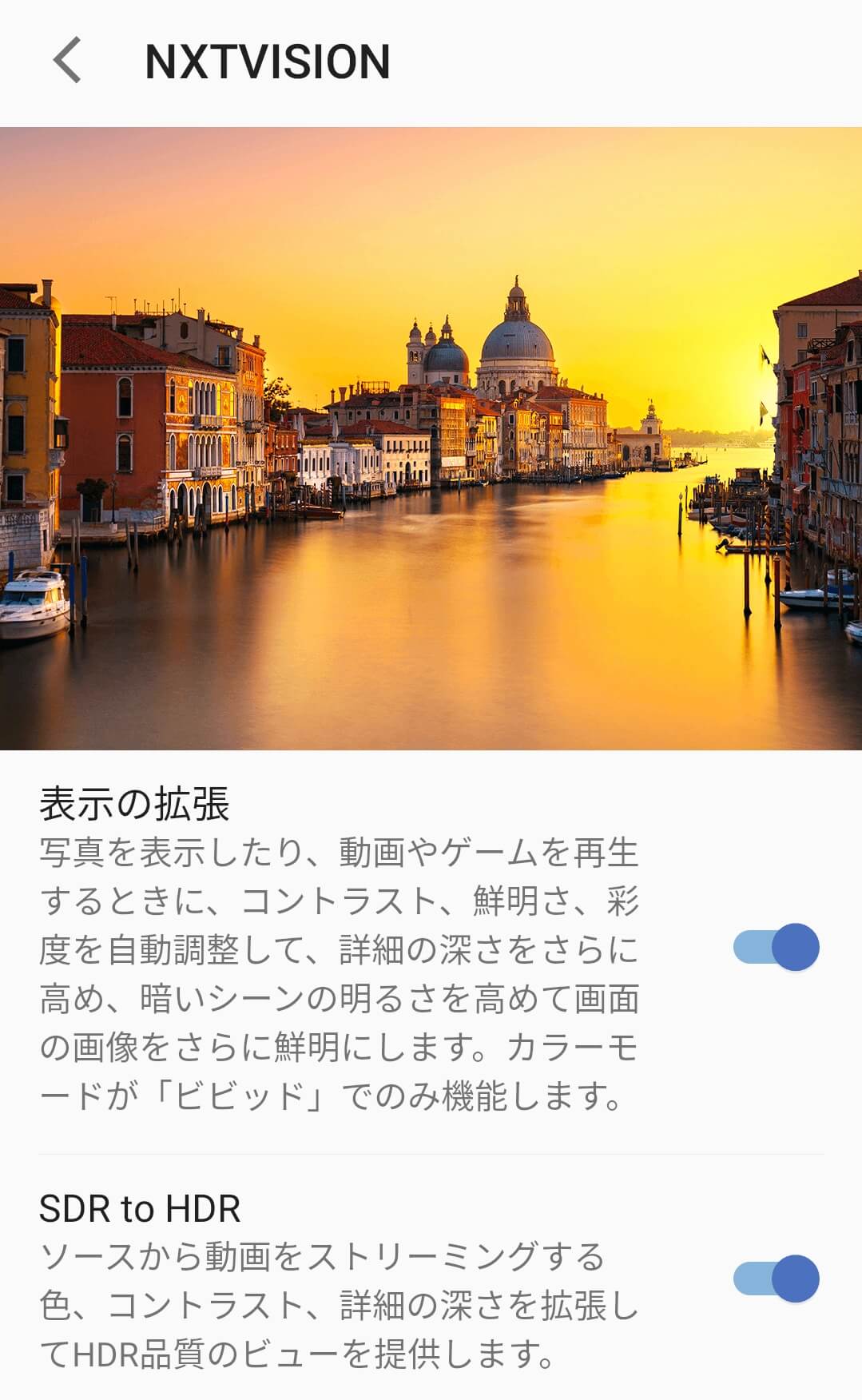Viewport: 862px width, 1400px height.
Task: Turn off the 表示の拡張 switch
Action: click(x=776, y=948)
